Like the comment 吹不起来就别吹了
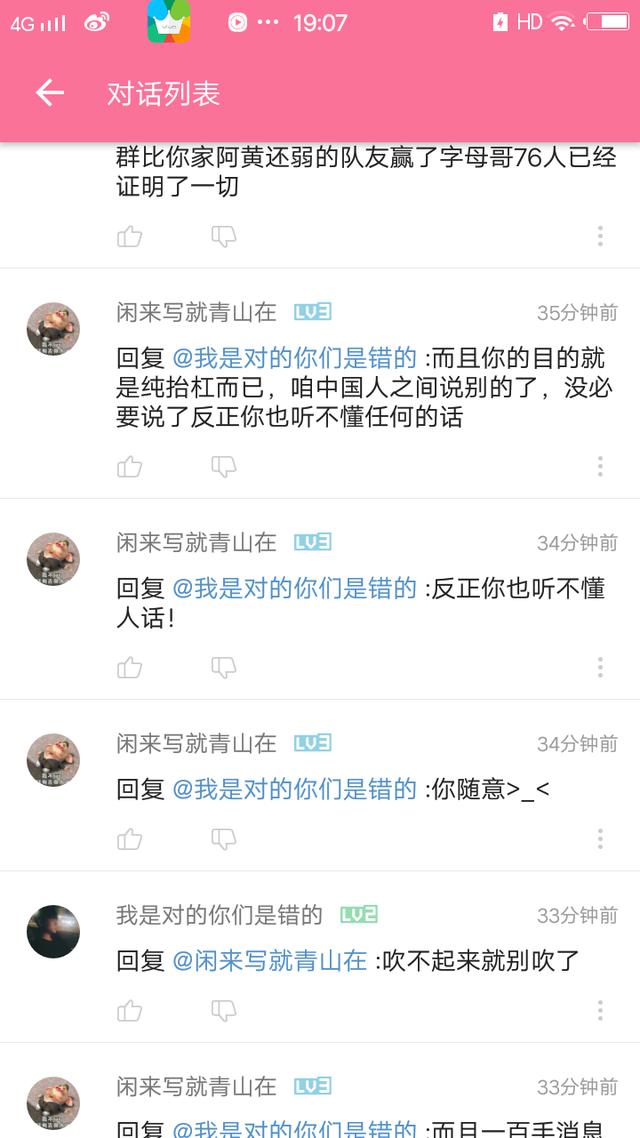 (130, 1010)
